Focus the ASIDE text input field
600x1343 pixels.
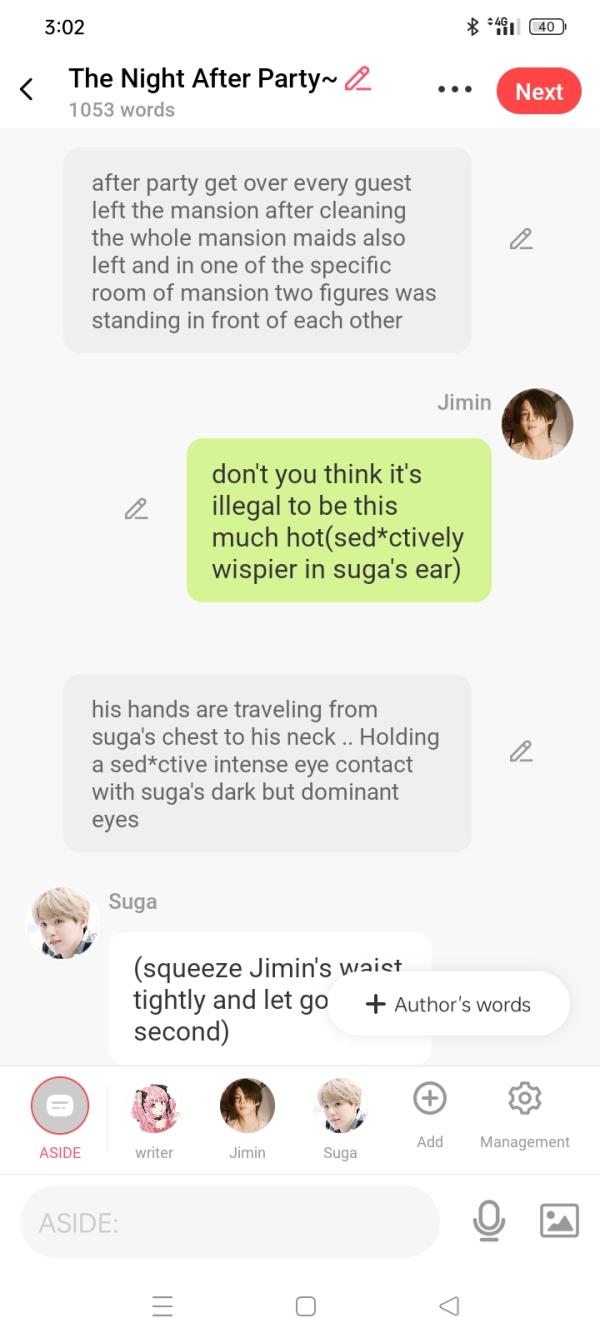click(230, 1221)
